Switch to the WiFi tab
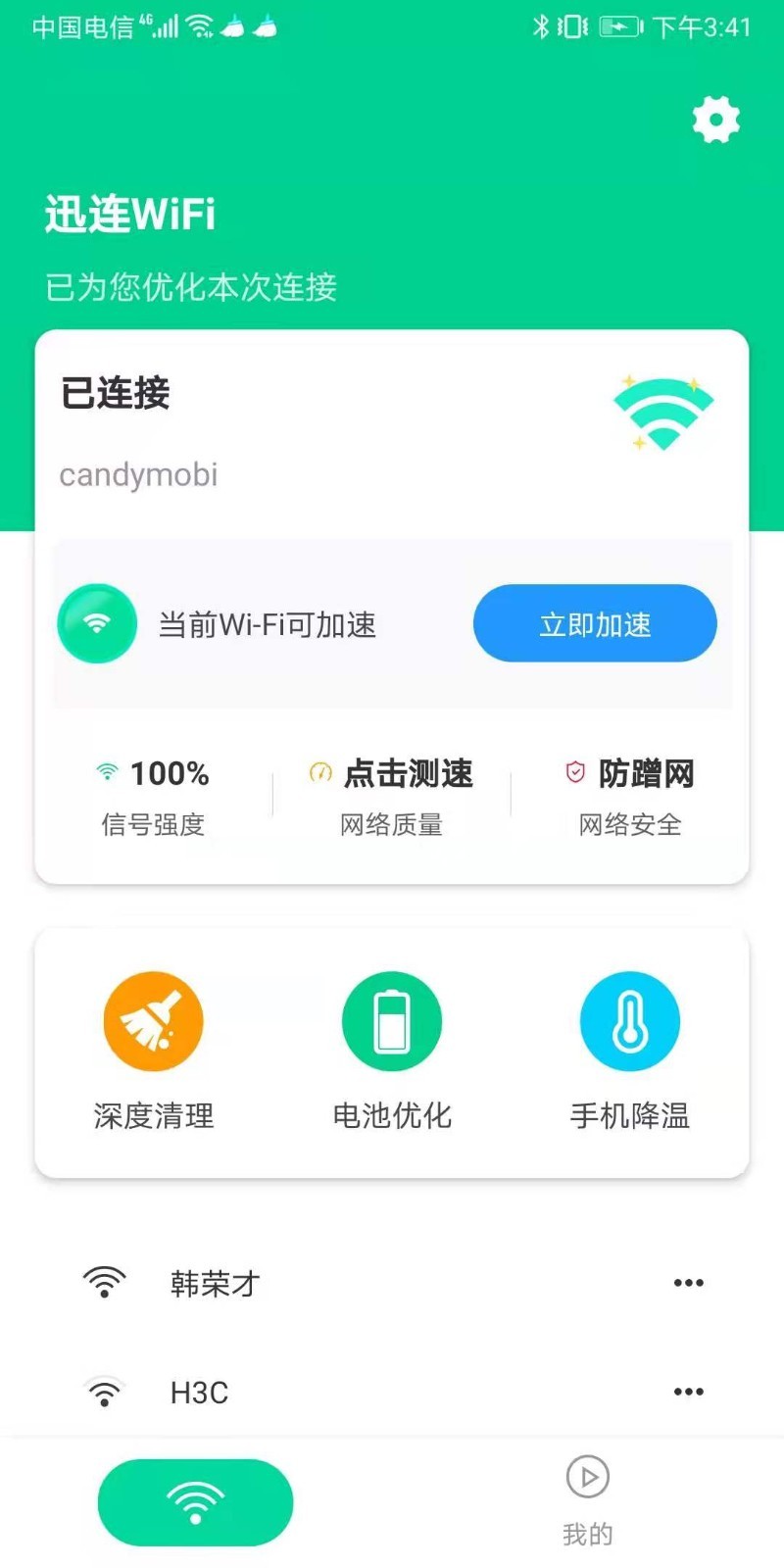The image size is (784, 1568). point(195,1501)
